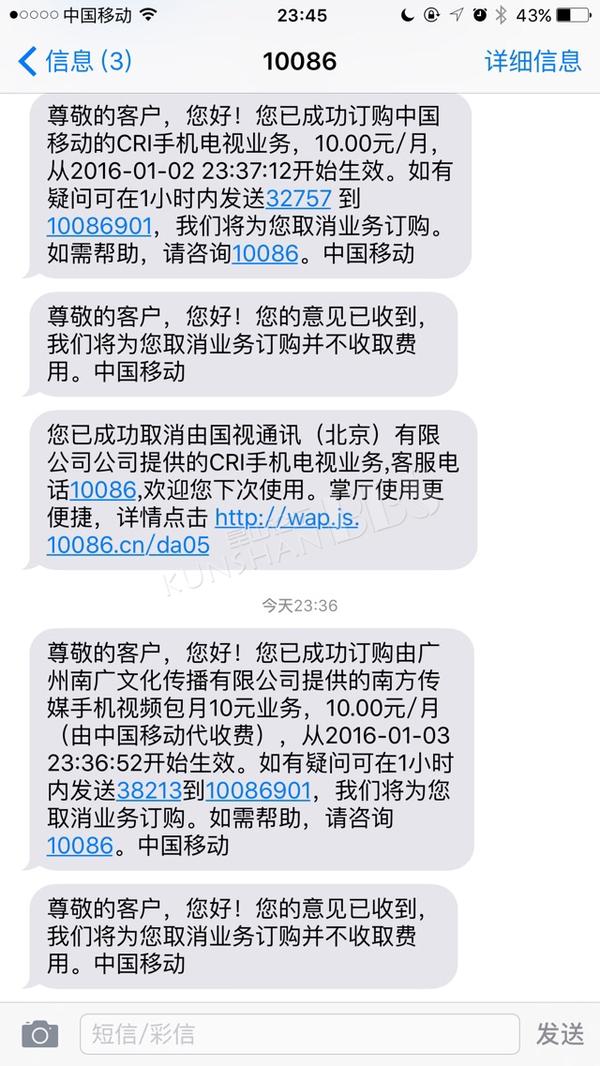Viewport: 600px width, 1066px height.
Task: Tap the 10086 link after 客服电话
Action: point(102,490)
